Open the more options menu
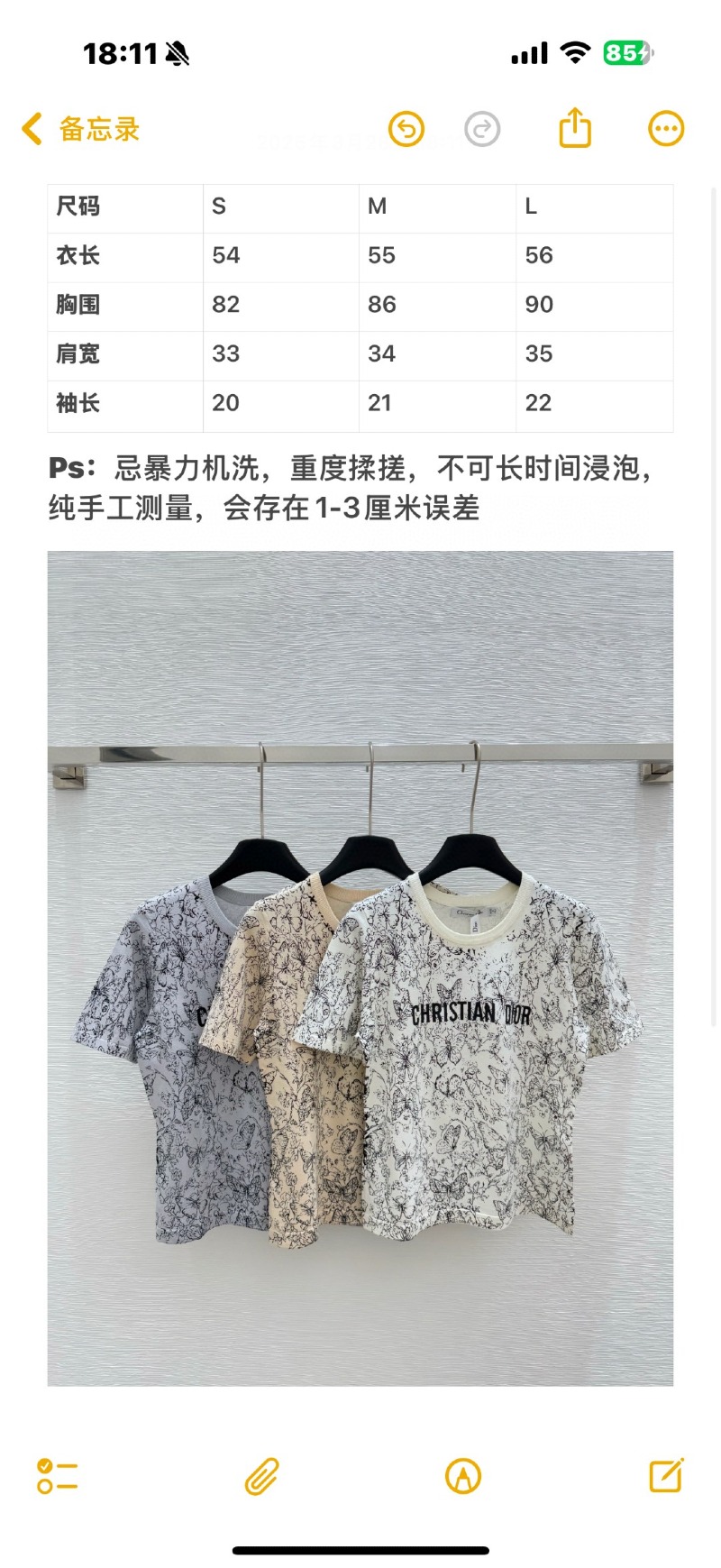The image size is (721, 1568). point(666,129)
